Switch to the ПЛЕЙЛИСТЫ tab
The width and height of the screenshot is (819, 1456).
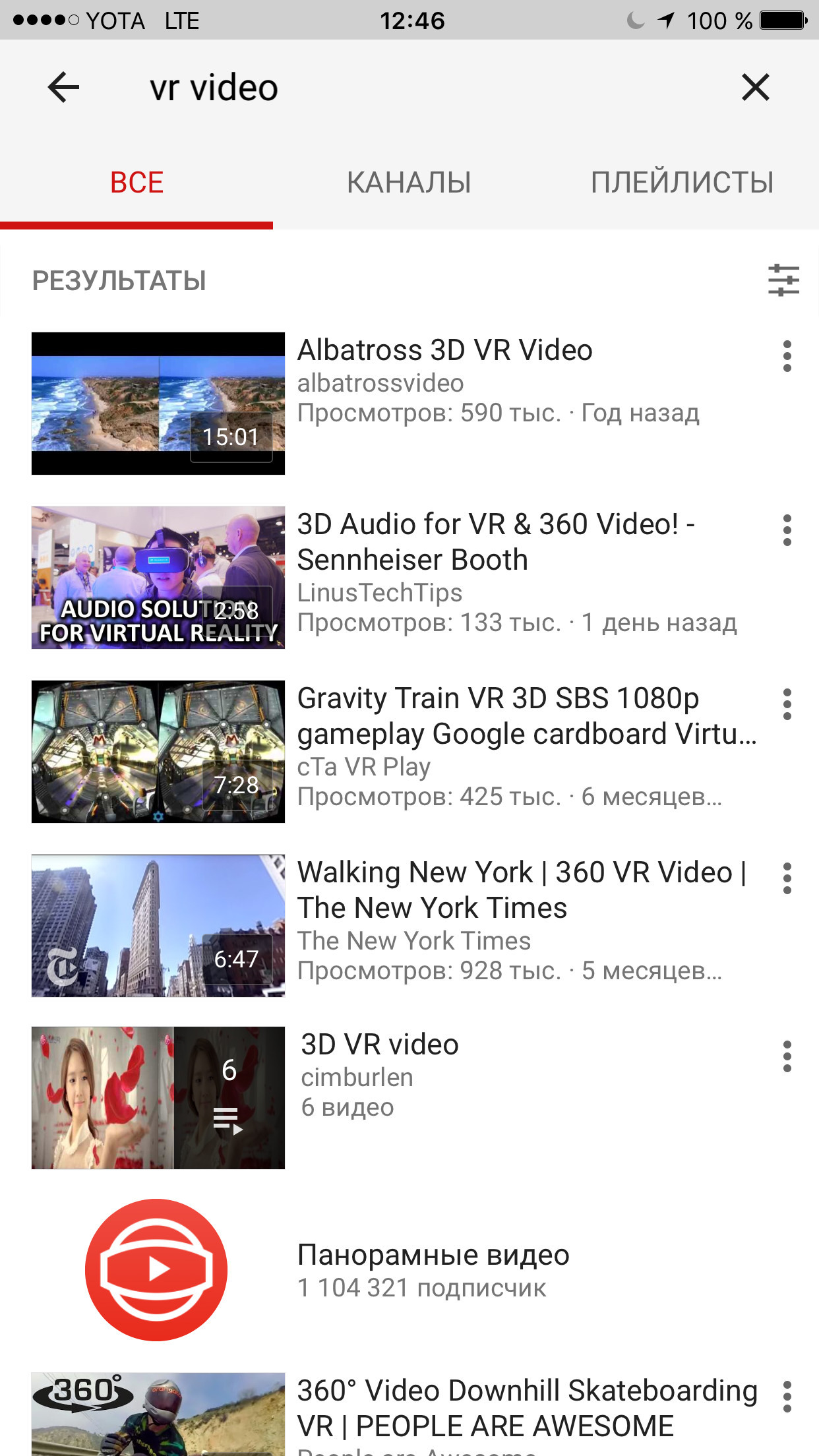(x=682, y=183)
